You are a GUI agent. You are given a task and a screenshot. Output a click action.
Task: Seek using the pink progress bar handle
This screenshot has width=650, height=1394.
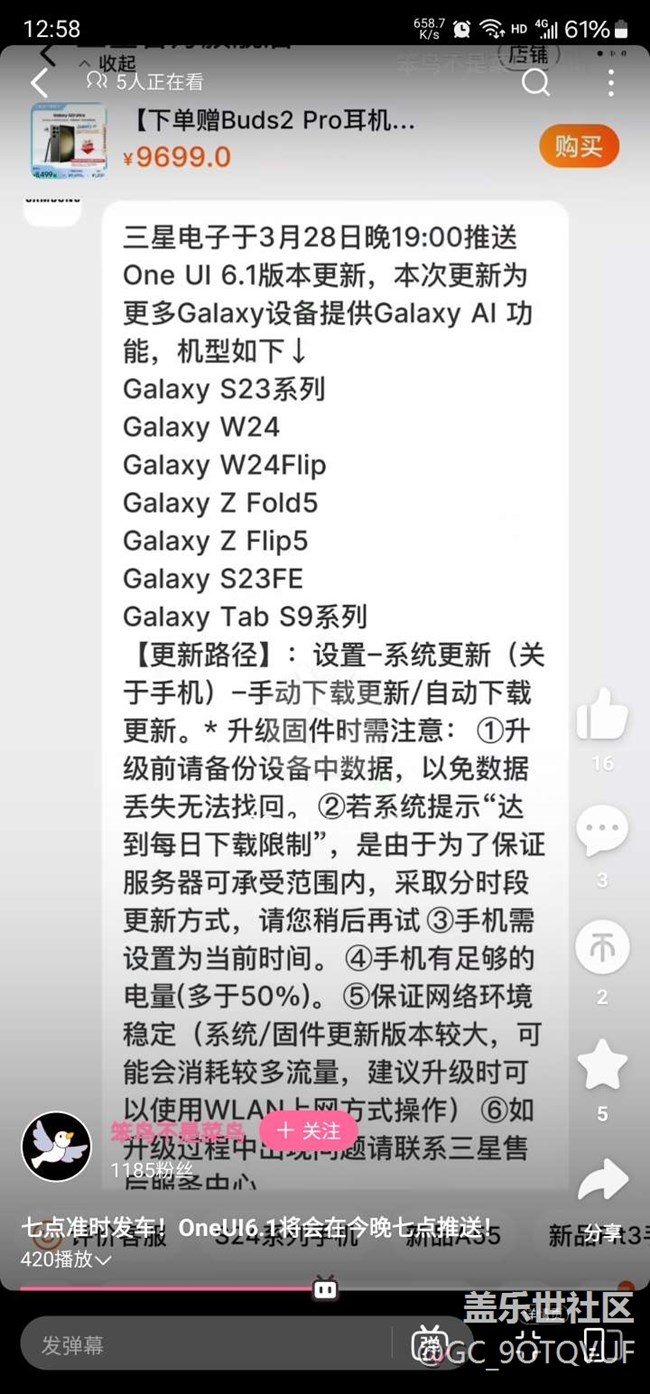[x=325, y=1289]
